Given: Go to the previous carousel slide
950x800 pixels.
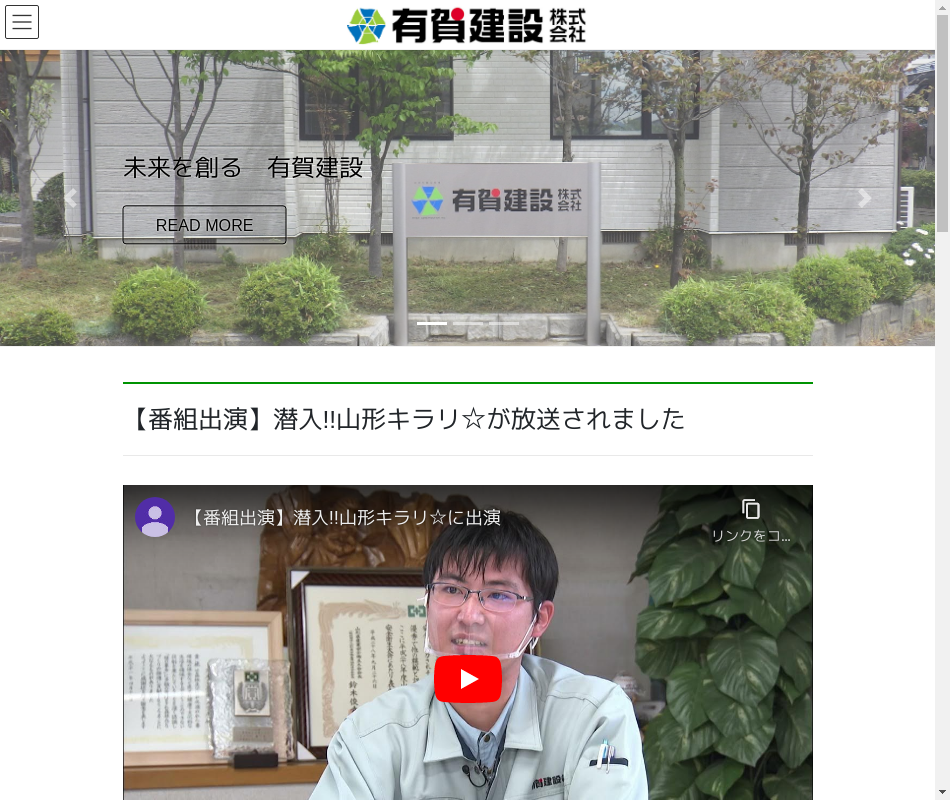Looking at the screenshot, I should [70, 198].
